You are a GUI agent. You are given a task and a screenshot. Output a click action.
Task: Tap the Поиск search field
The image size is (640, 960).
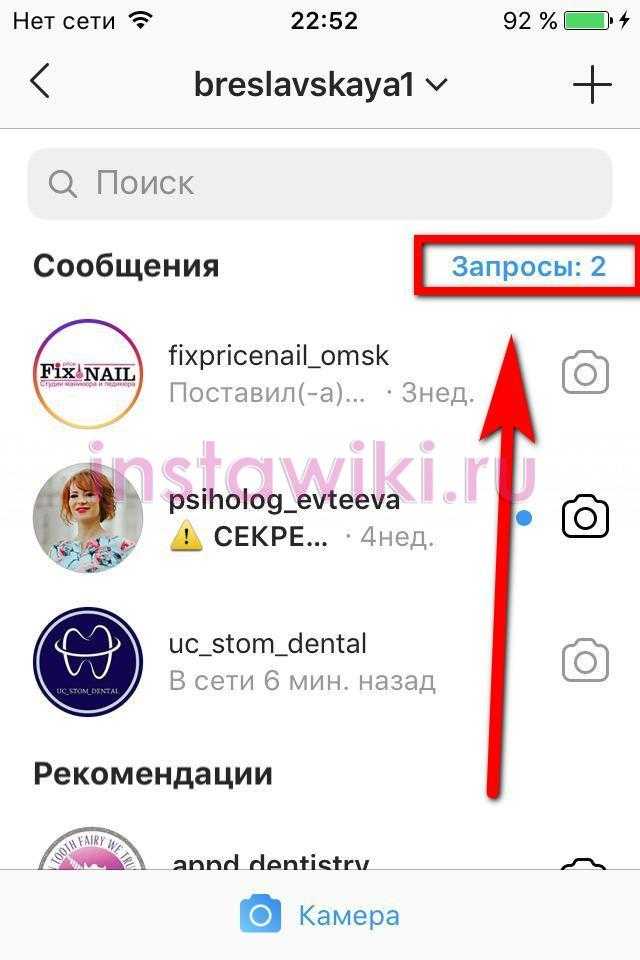320,183
